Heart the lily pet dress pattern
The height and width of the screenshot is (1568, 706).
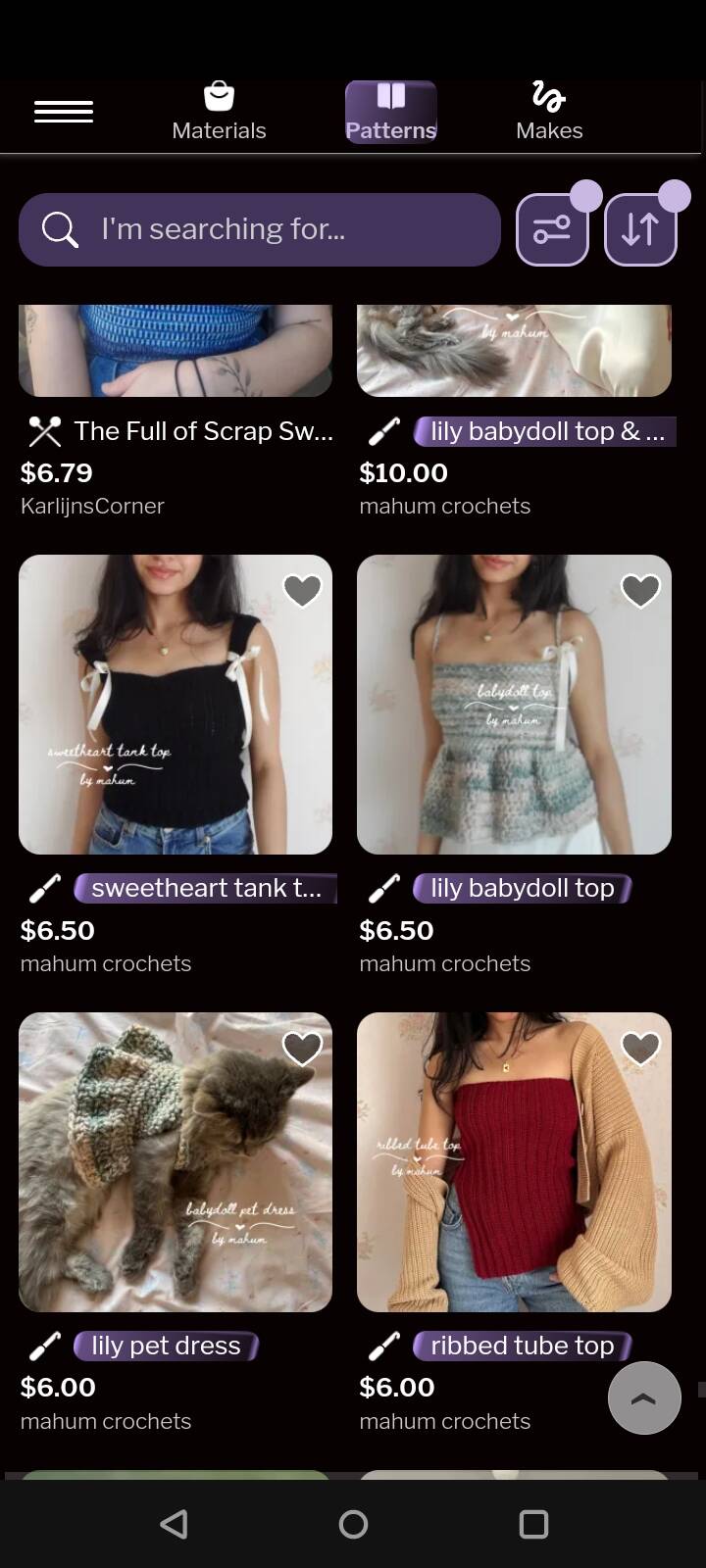click(302, 1049)
